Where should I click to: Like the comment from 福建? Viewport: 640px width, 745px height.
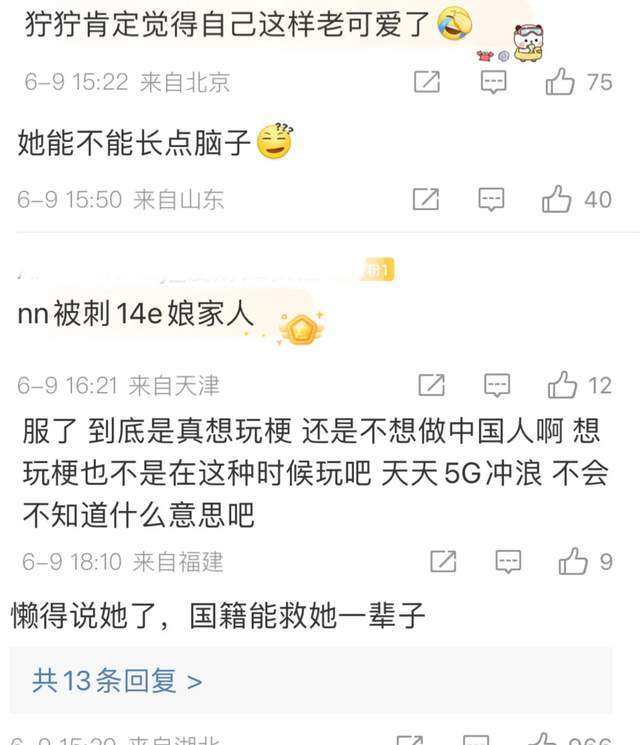[574, 561]
